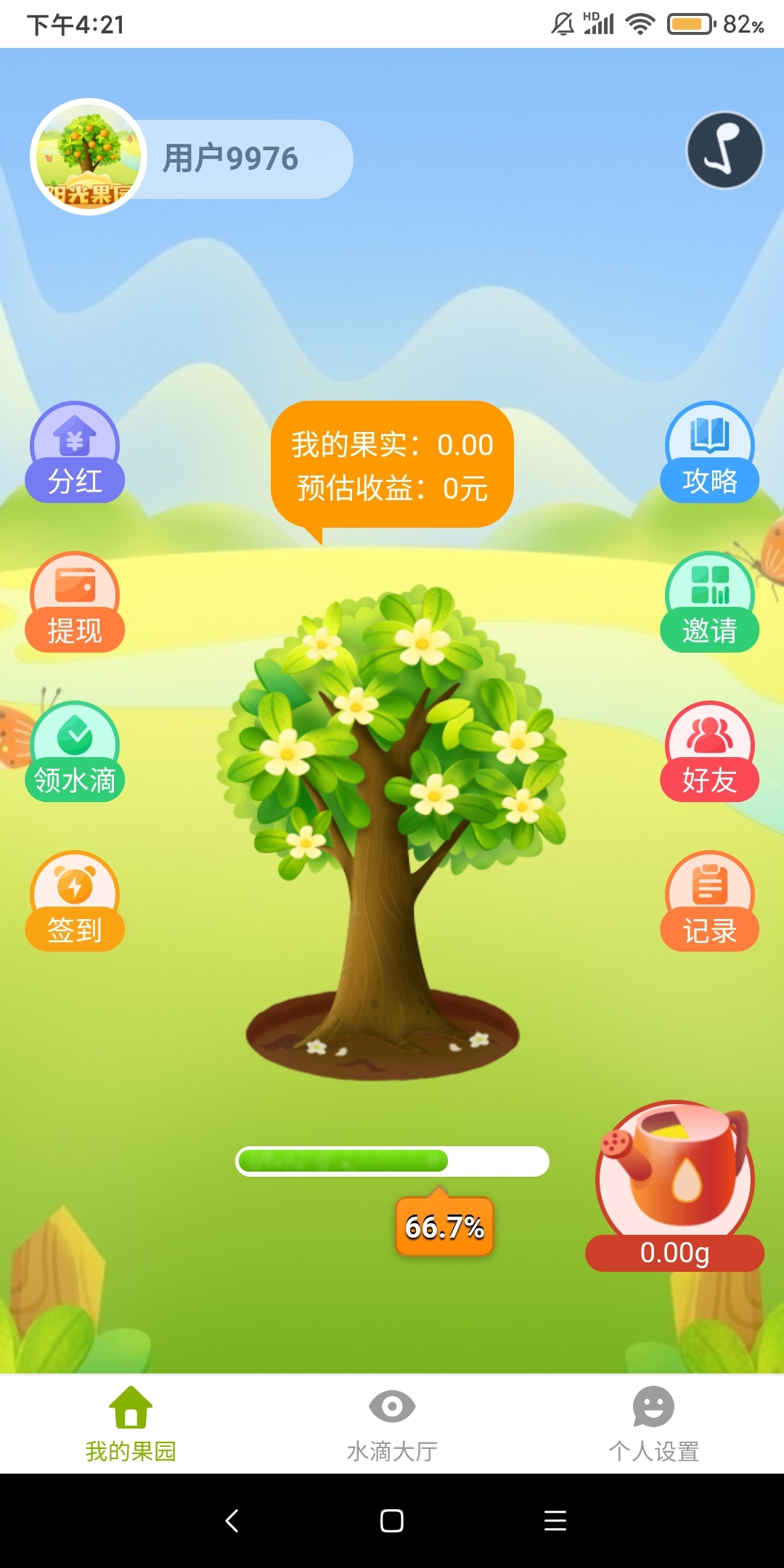
Task: View the 记录 records log
Action: coord(709,900)
